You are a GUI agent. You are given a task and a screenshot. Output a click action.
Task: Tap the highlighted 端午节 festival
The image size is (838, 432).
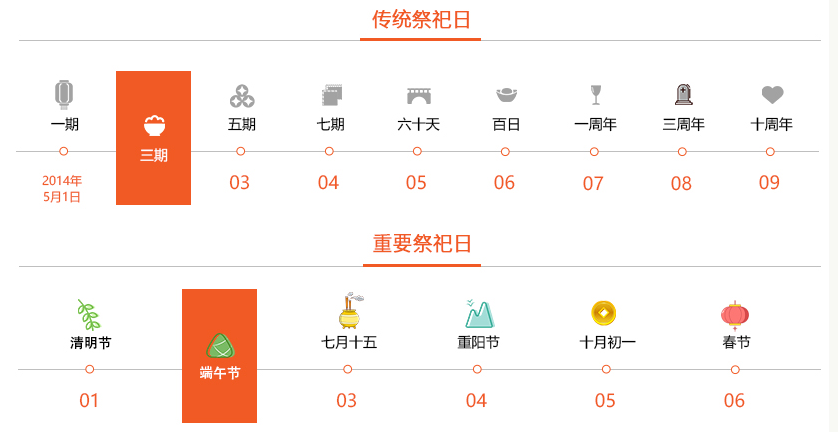click(x=219, y=356)
